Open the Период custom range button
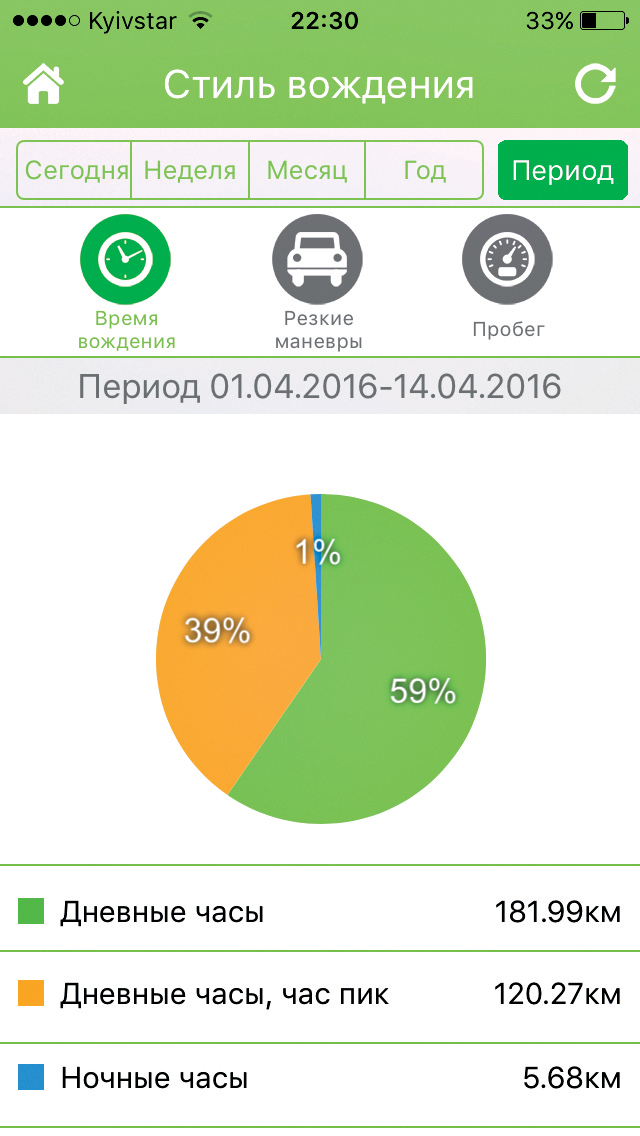The width and height of the screenshot is (640, 1136). (x=562, y=170)
